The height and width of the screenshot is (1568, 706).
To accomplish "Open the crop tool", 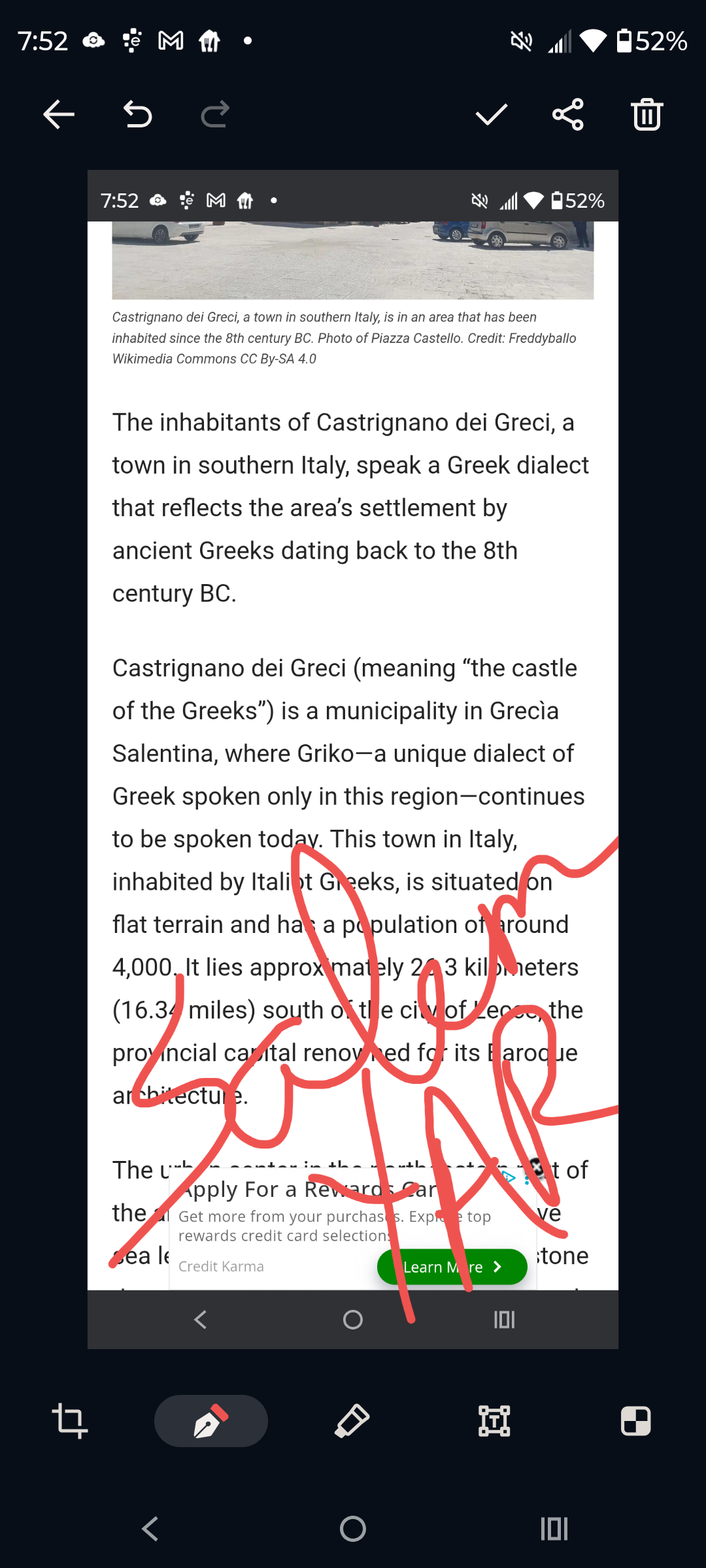I will point(70,1421).
